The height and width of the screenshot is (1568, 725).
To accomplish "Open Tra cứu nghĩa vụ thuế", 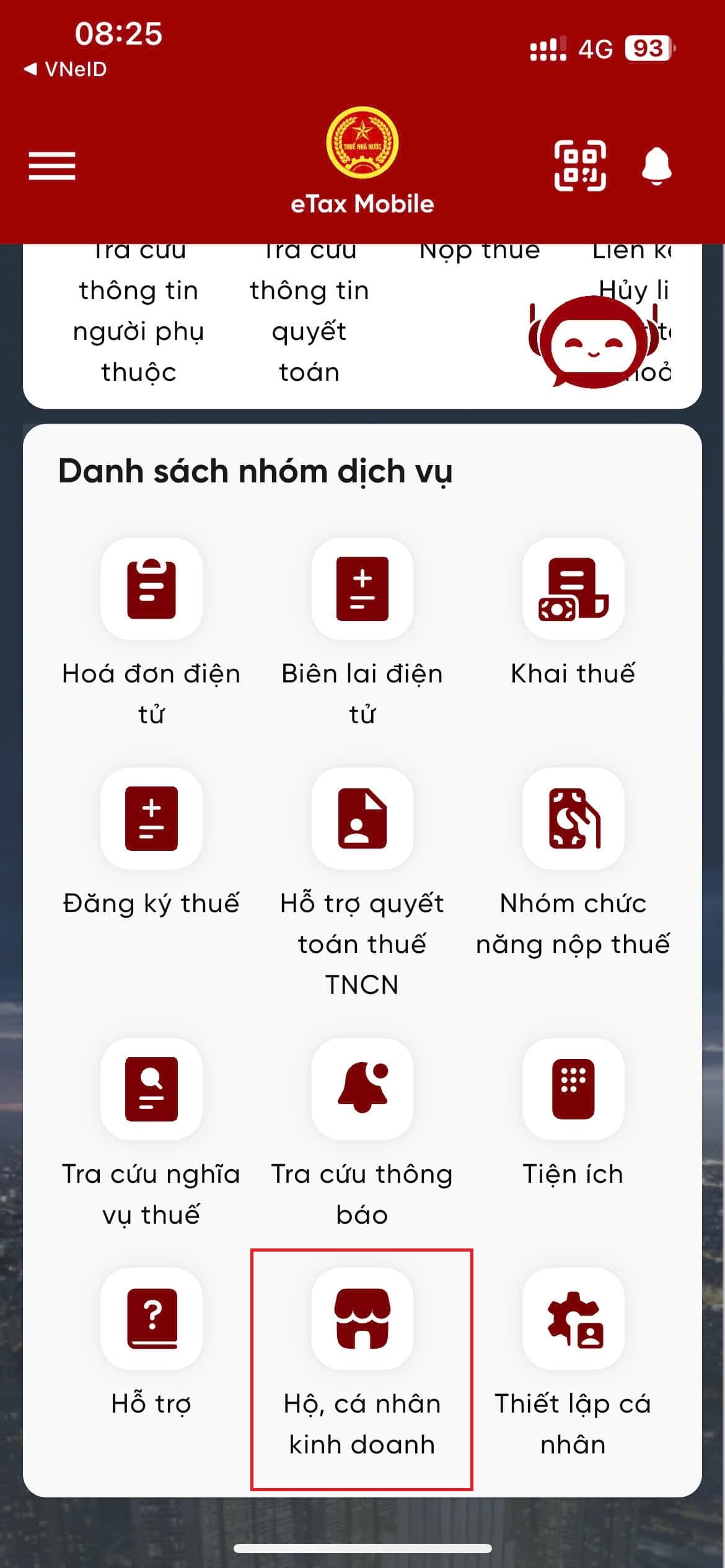I will click(x=151, y=1133).
